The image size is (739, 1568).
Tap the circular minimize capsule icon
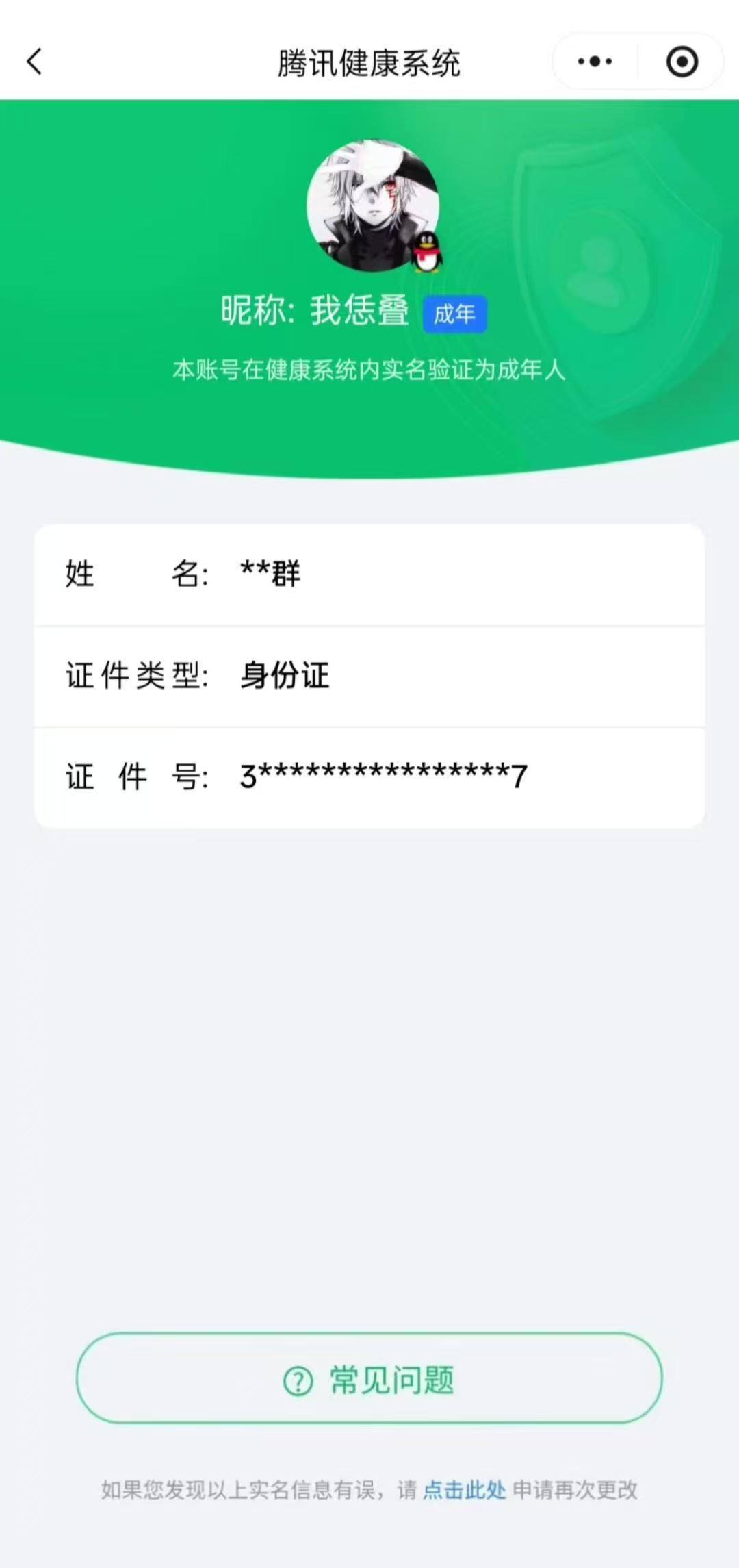pos(682,61)
